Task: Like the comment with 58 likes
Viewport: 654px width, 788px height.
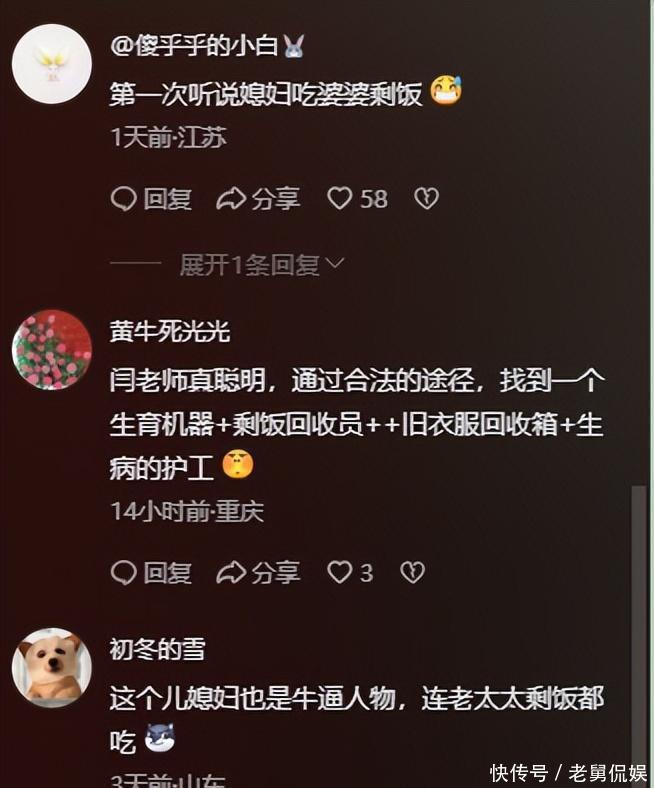Action: click(x=341, y=199)
